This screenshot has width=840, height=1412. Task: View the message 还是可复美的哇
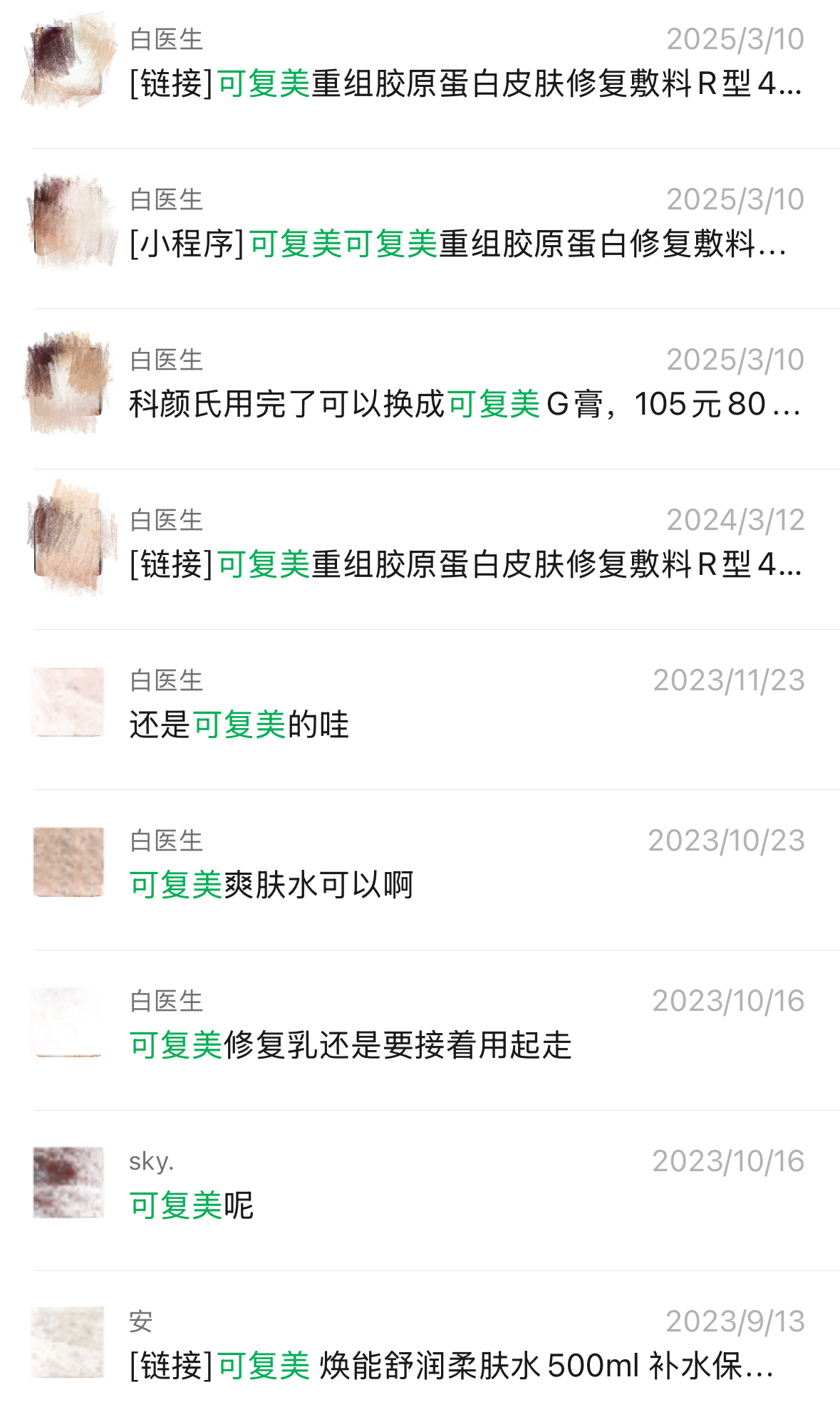coord(239,724)
